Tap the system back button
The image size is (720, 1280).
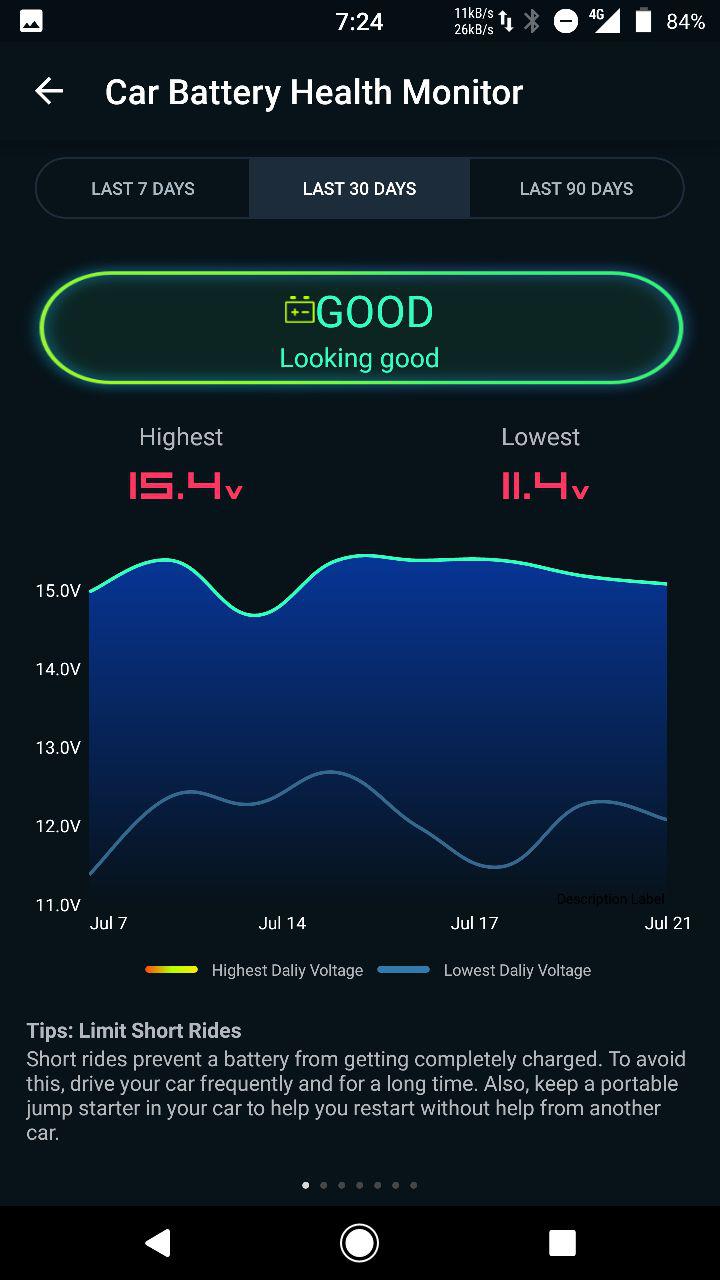coord(157,1243)
